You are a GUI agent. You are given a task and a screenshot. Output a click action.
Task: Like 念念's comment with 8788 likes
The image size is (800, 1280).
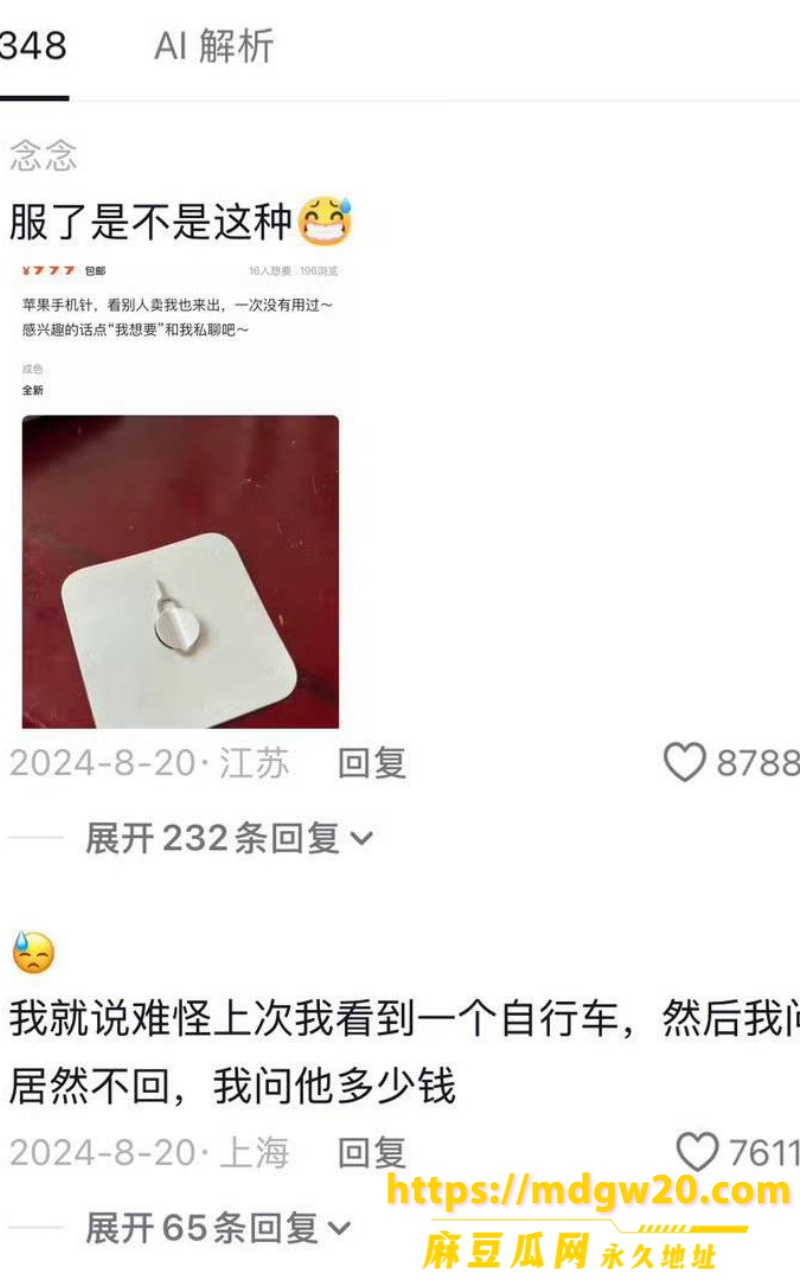coord(685,764)
